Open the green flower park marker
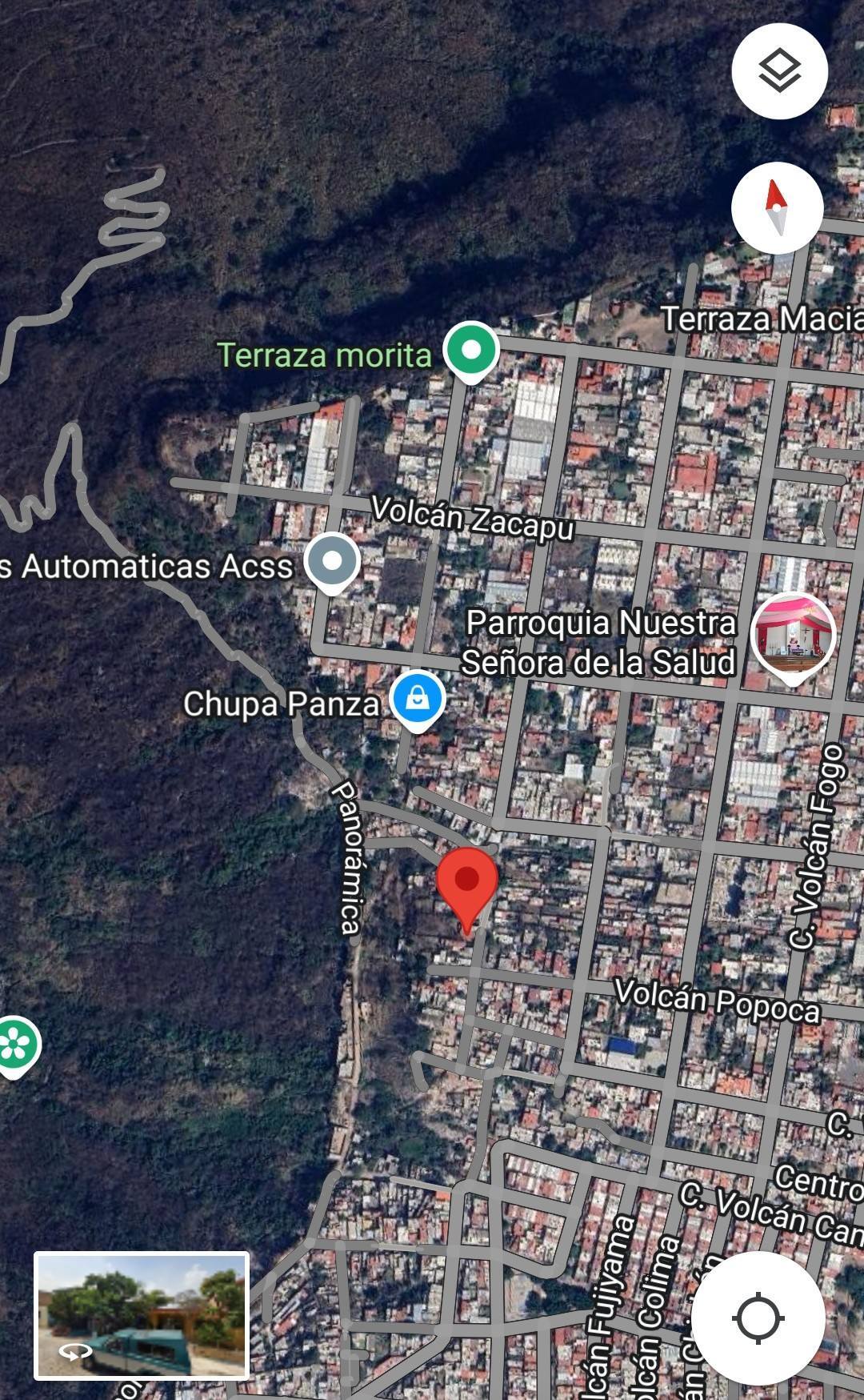Image resolution: width=864 pixels, height=1400 pixels. click(x=16, y=1044)
